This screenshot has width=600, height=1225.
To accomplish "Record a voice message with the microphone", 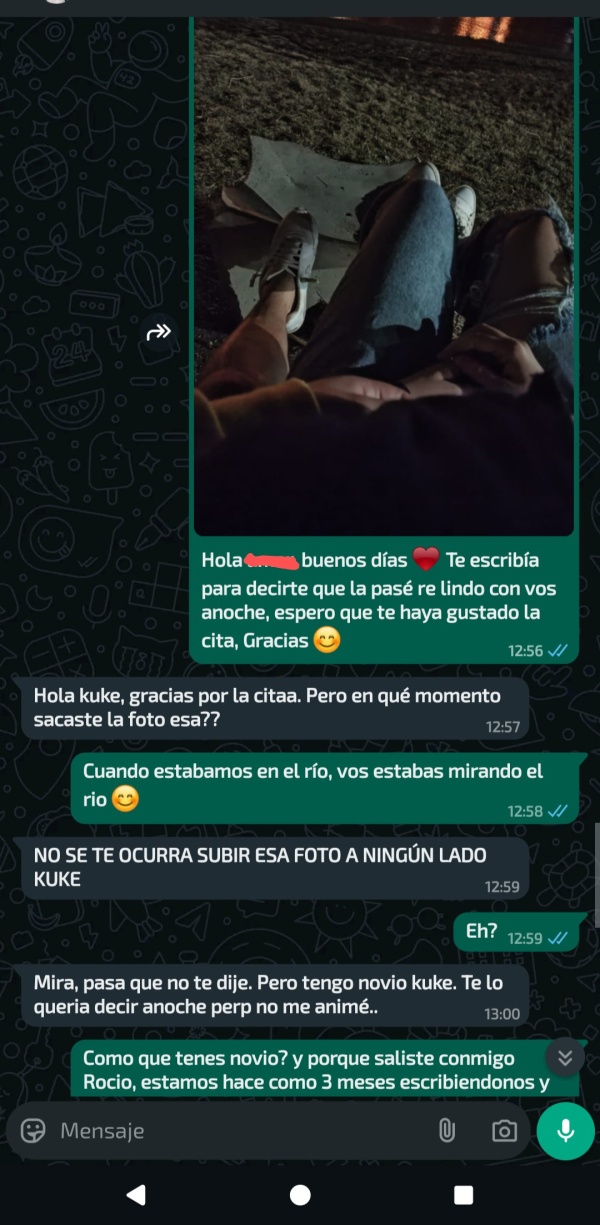I will (x=565, y=1131).
